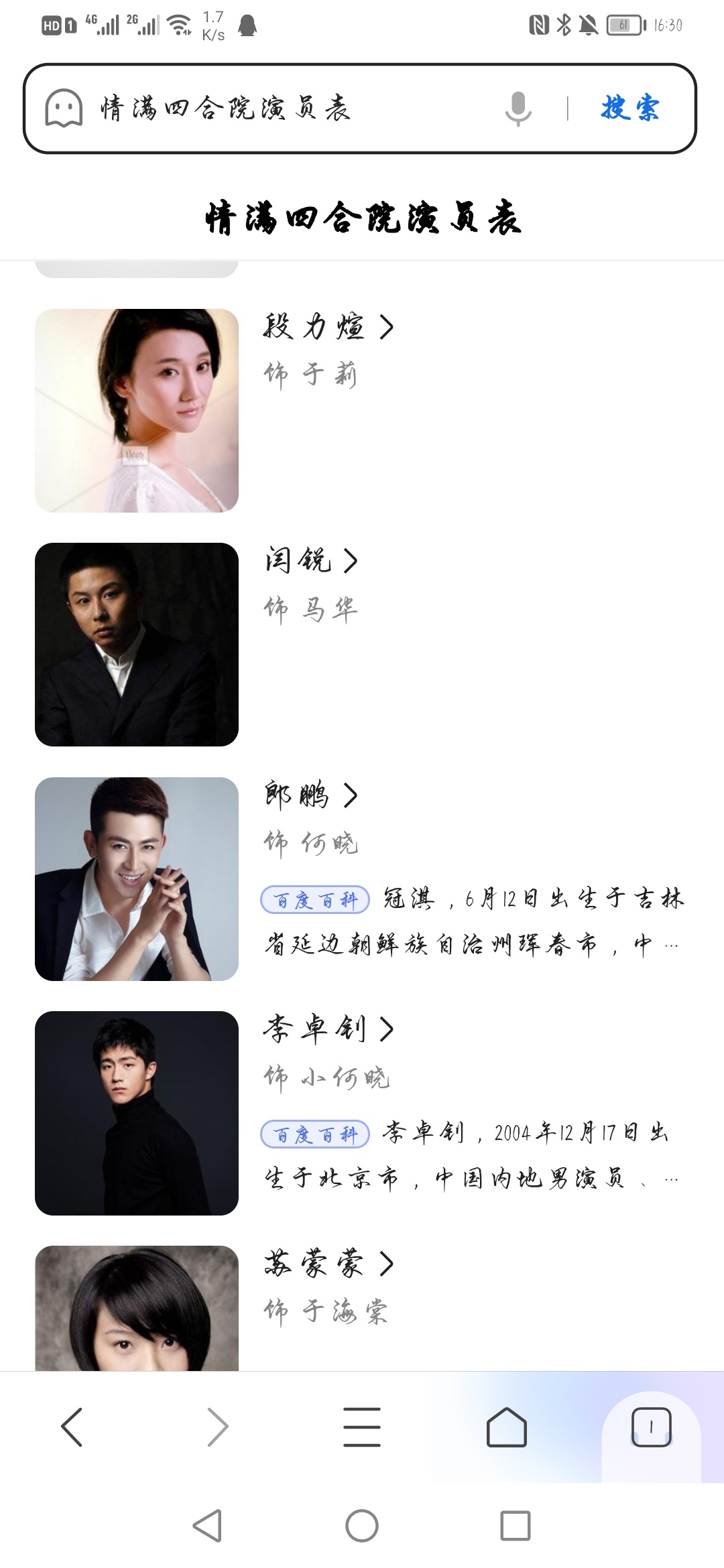The width and height of the screenshot is (724, 1568).
Task: Start voice search with the microphone icon
Action: pos(518,109)
